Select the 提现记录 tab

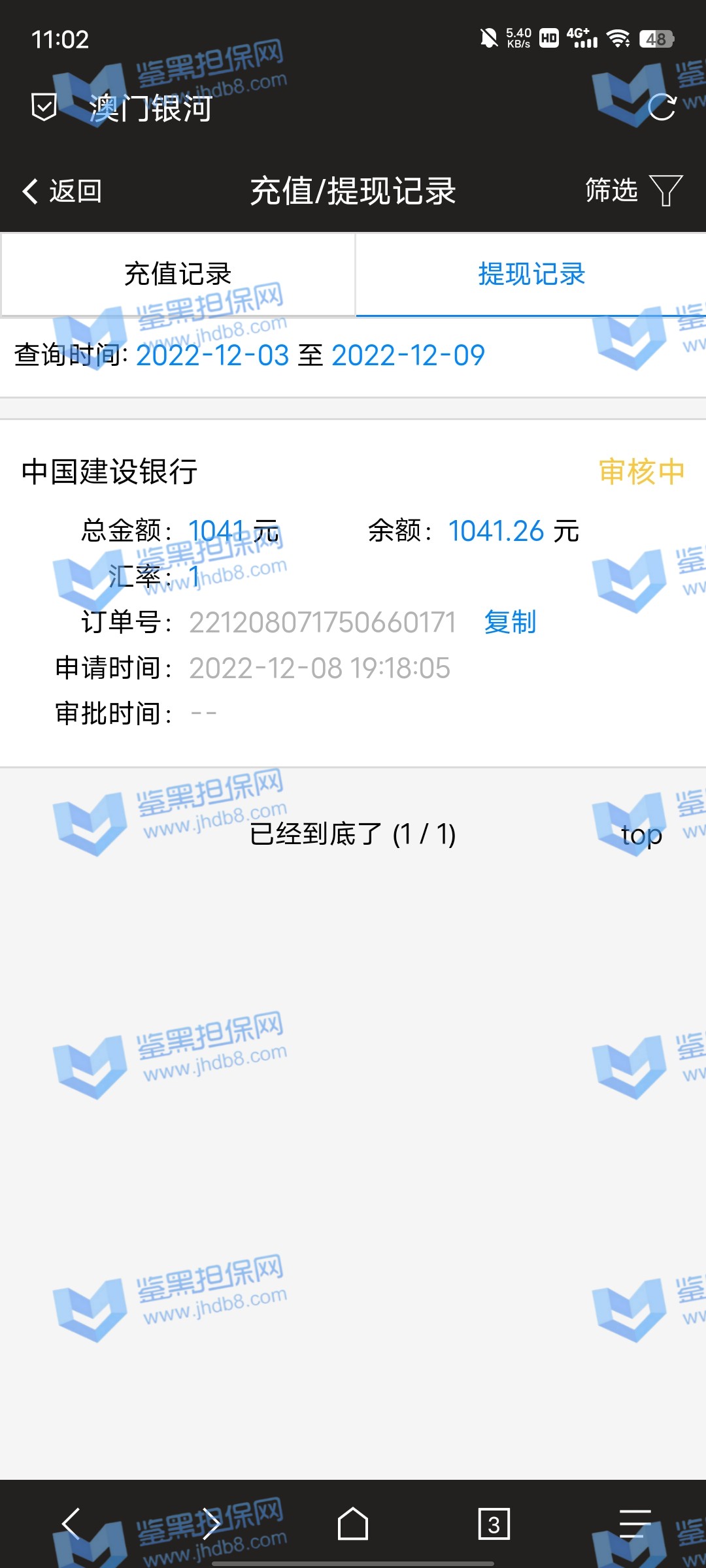coord(531,274)
